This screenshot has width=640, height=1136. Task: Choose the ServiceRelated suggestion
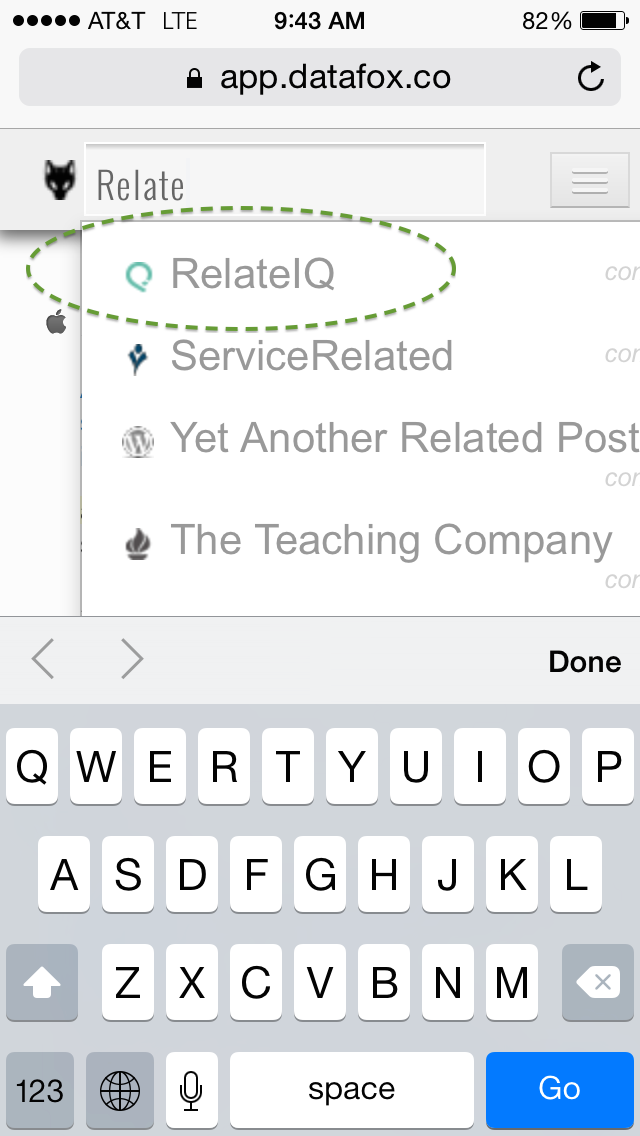point(310,356)
